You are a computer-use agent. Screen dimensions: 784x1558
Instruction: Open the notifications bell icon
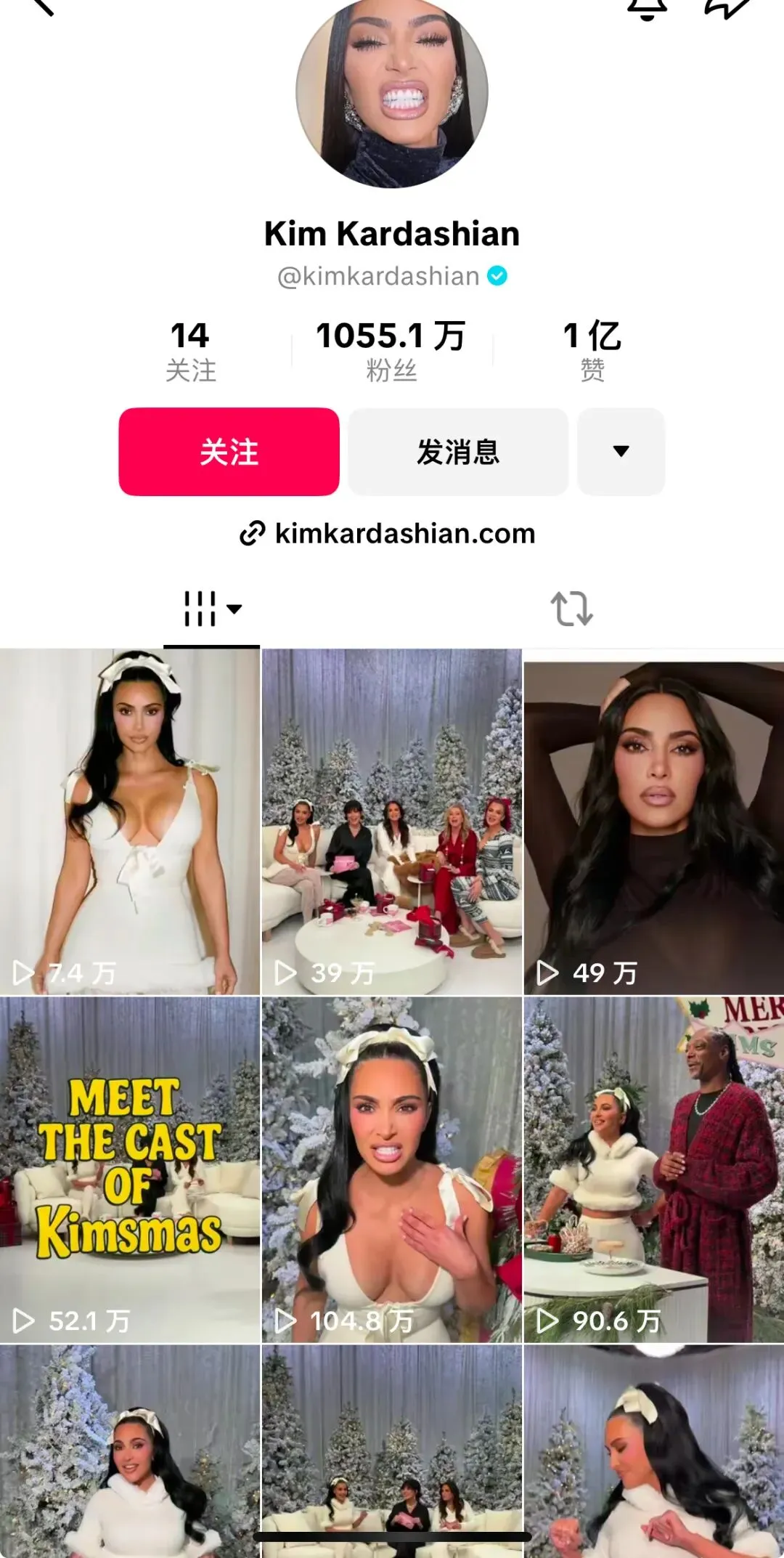point(647,7)
